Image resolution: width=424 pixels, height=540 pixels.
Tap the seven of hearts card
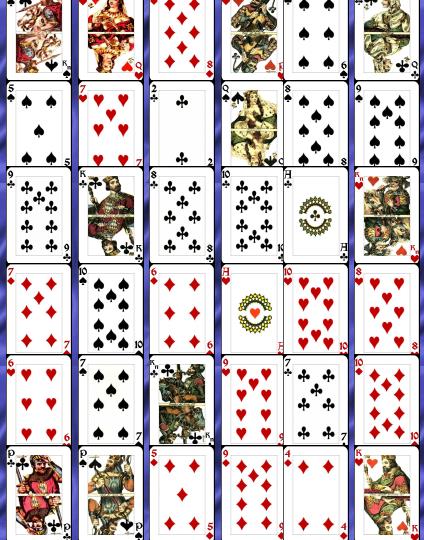(111, 124)
